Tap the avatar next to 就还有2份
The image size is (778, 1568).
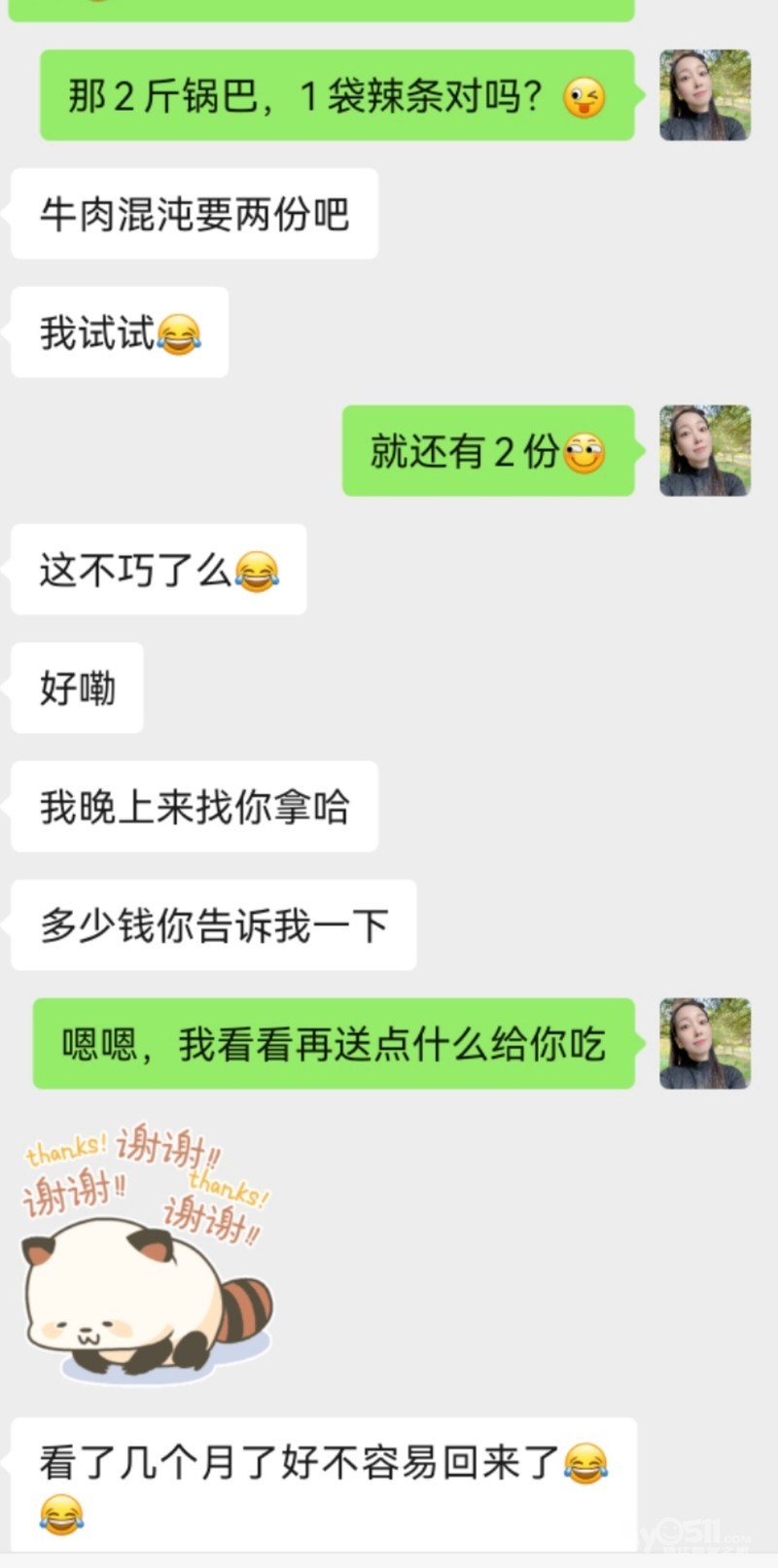(x=704, y=451)
